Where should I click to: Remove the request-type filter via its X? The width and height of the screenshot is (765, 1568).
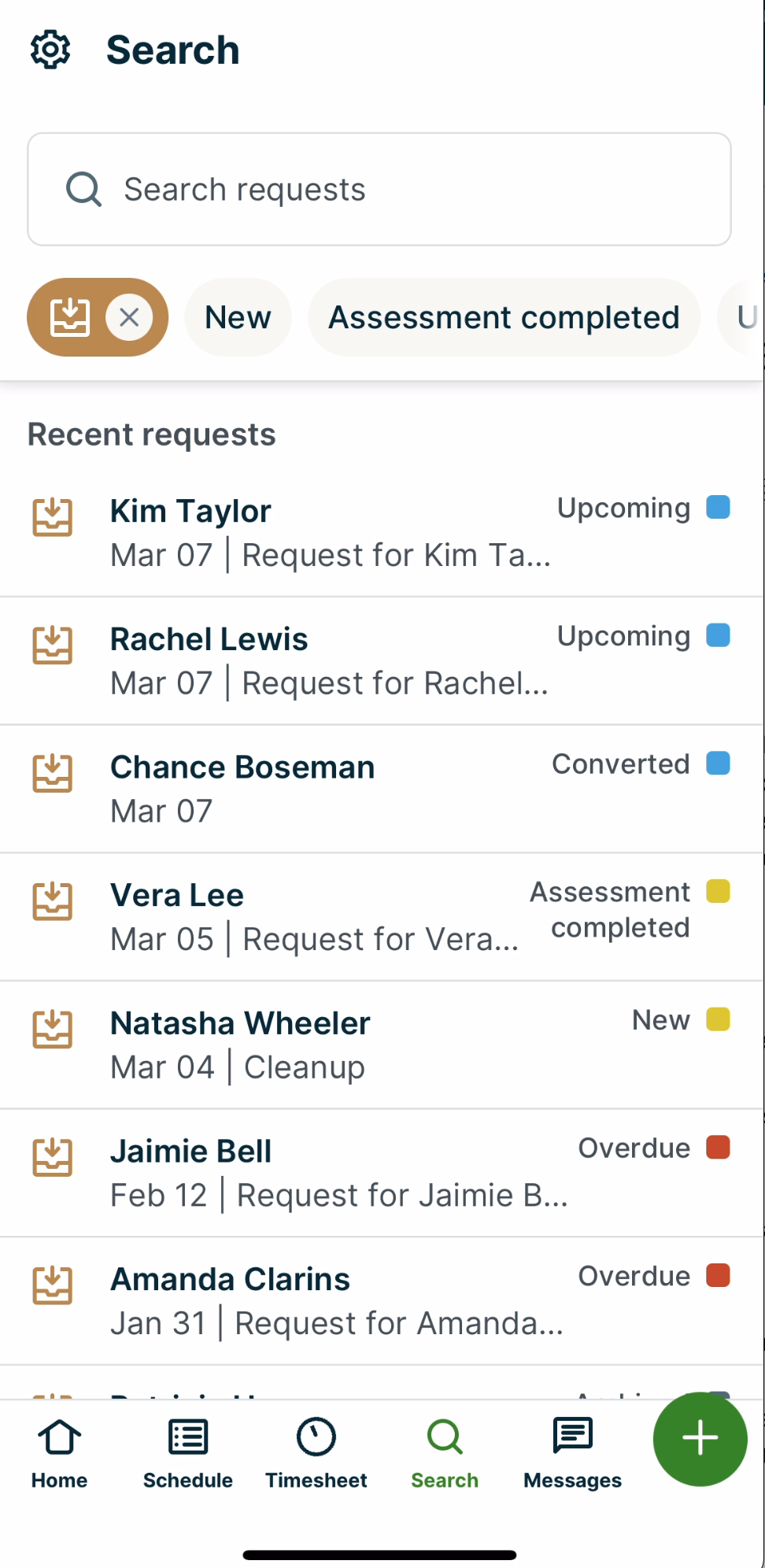click(128, 317)
